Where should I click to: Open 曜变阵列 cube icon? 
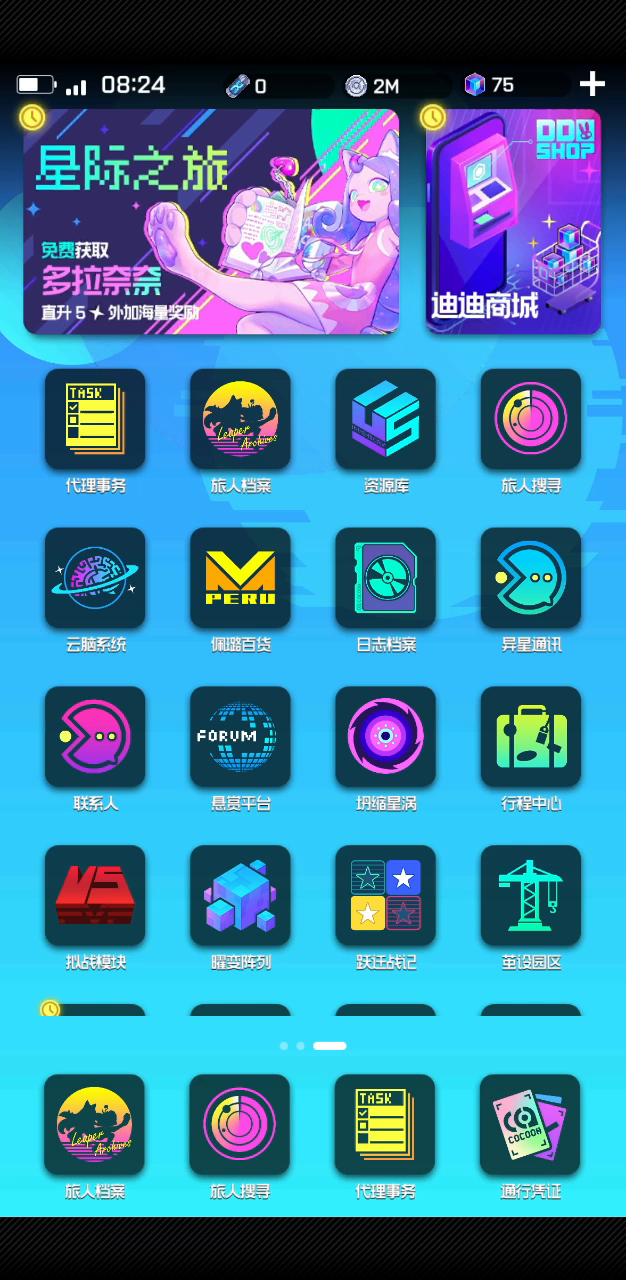(240, 896)
